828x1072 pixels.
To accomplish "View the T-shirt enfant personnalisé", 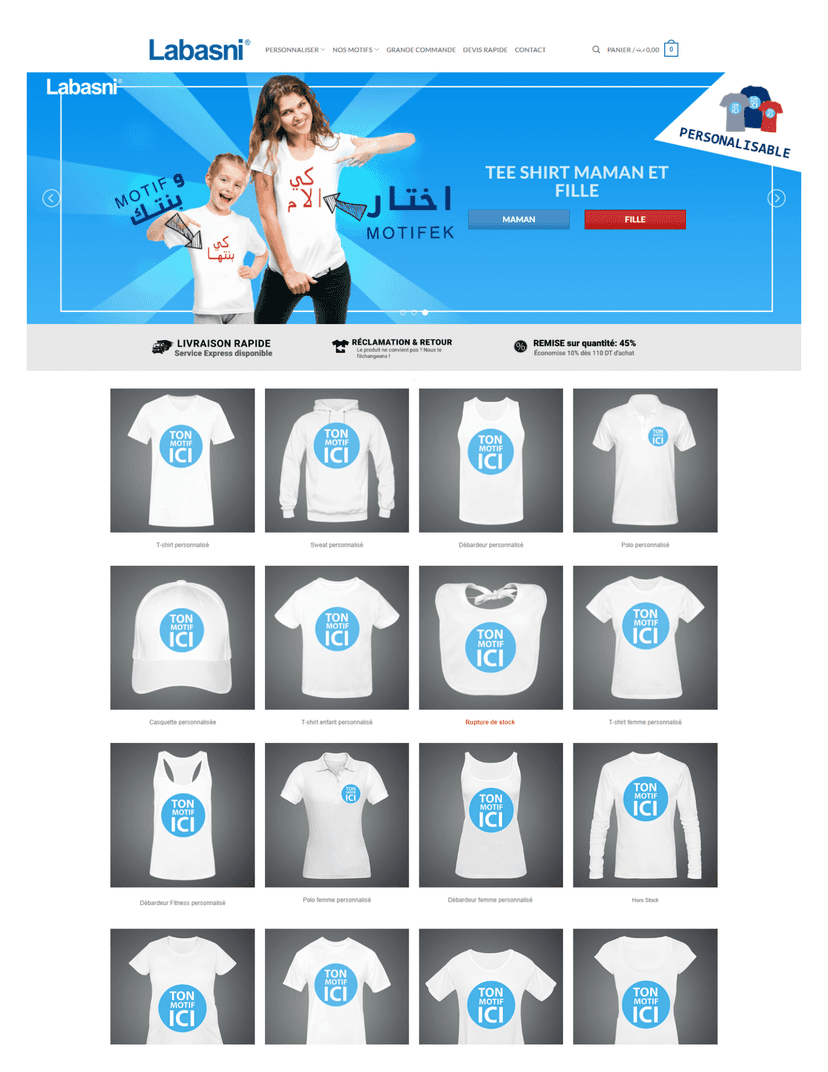I will coord(336,638).
